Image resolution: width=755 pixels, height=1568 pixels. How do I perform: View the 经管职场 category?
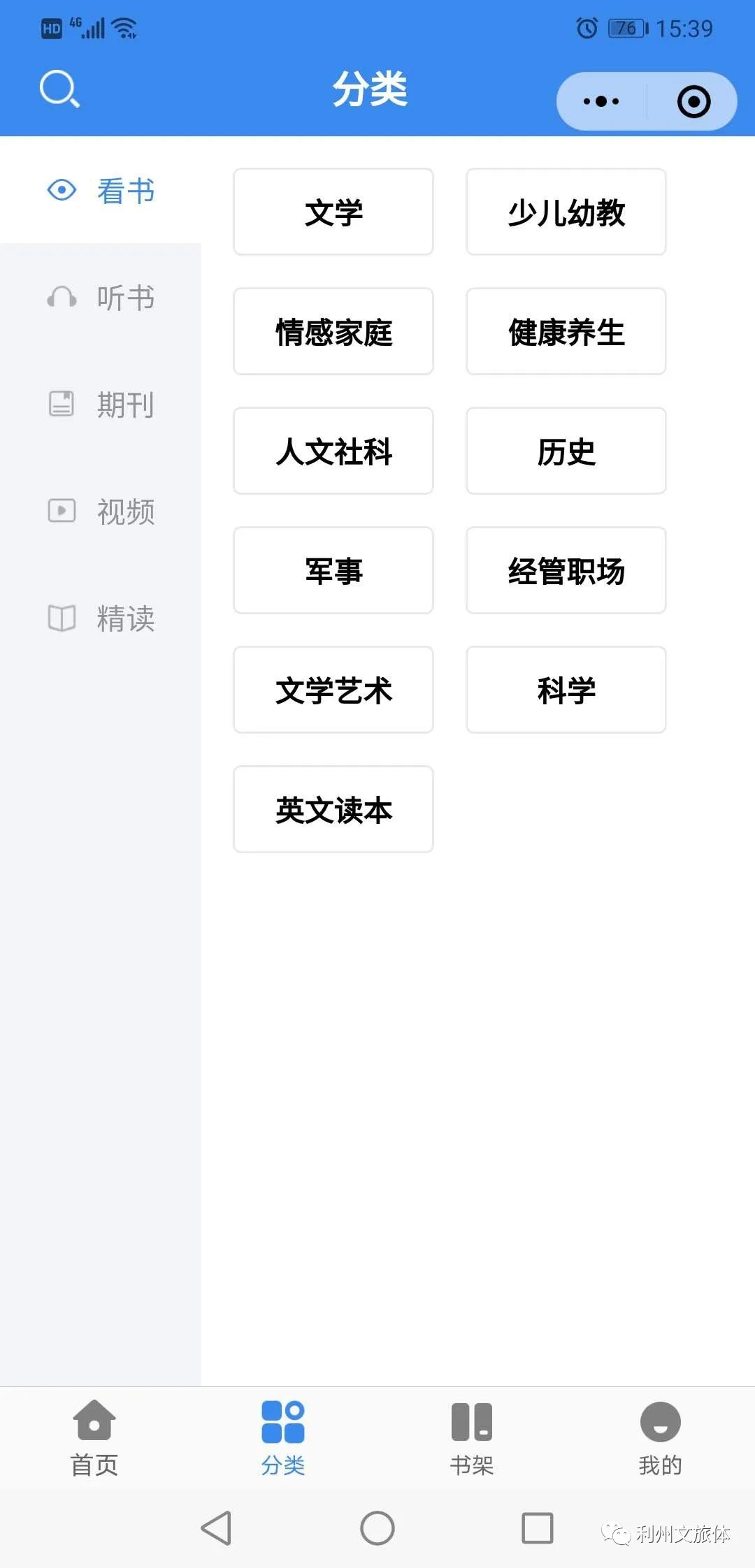[566, 570]
